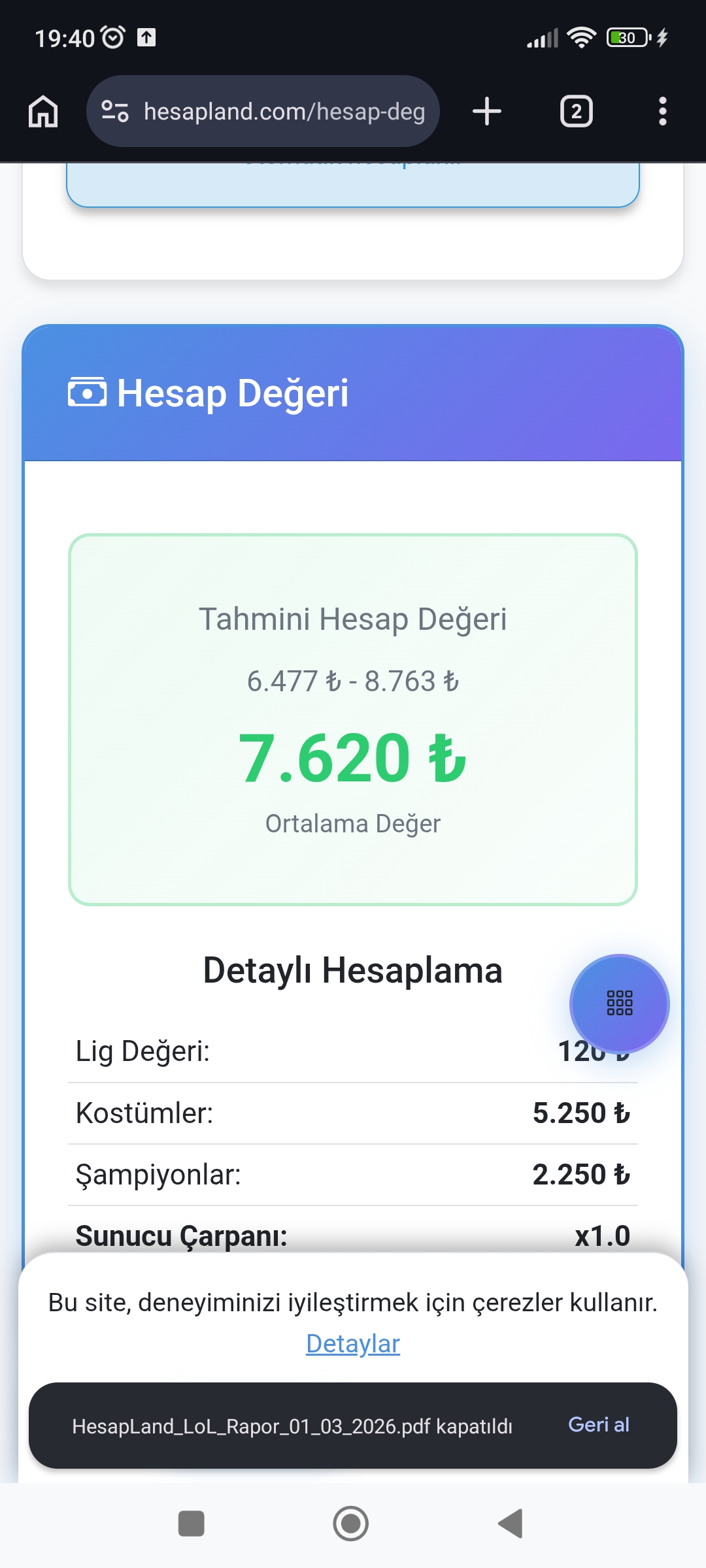This screenshot has width=706, height=1568.
Task: Open the Detaylar cookie details link
Action: point(353,1344)
